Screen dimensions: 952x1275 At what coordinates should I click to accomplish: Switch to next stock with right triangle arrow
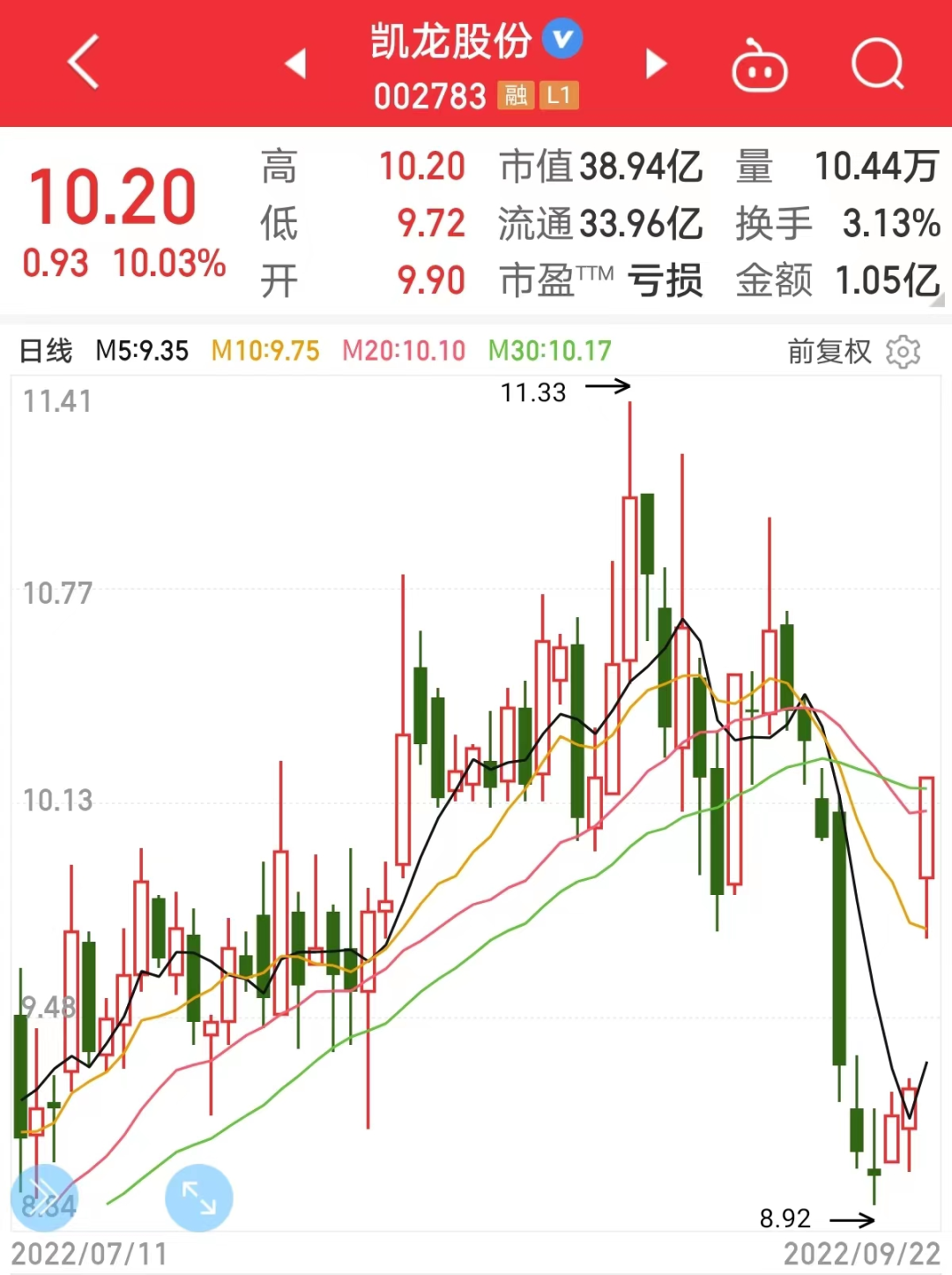[657, 64]
